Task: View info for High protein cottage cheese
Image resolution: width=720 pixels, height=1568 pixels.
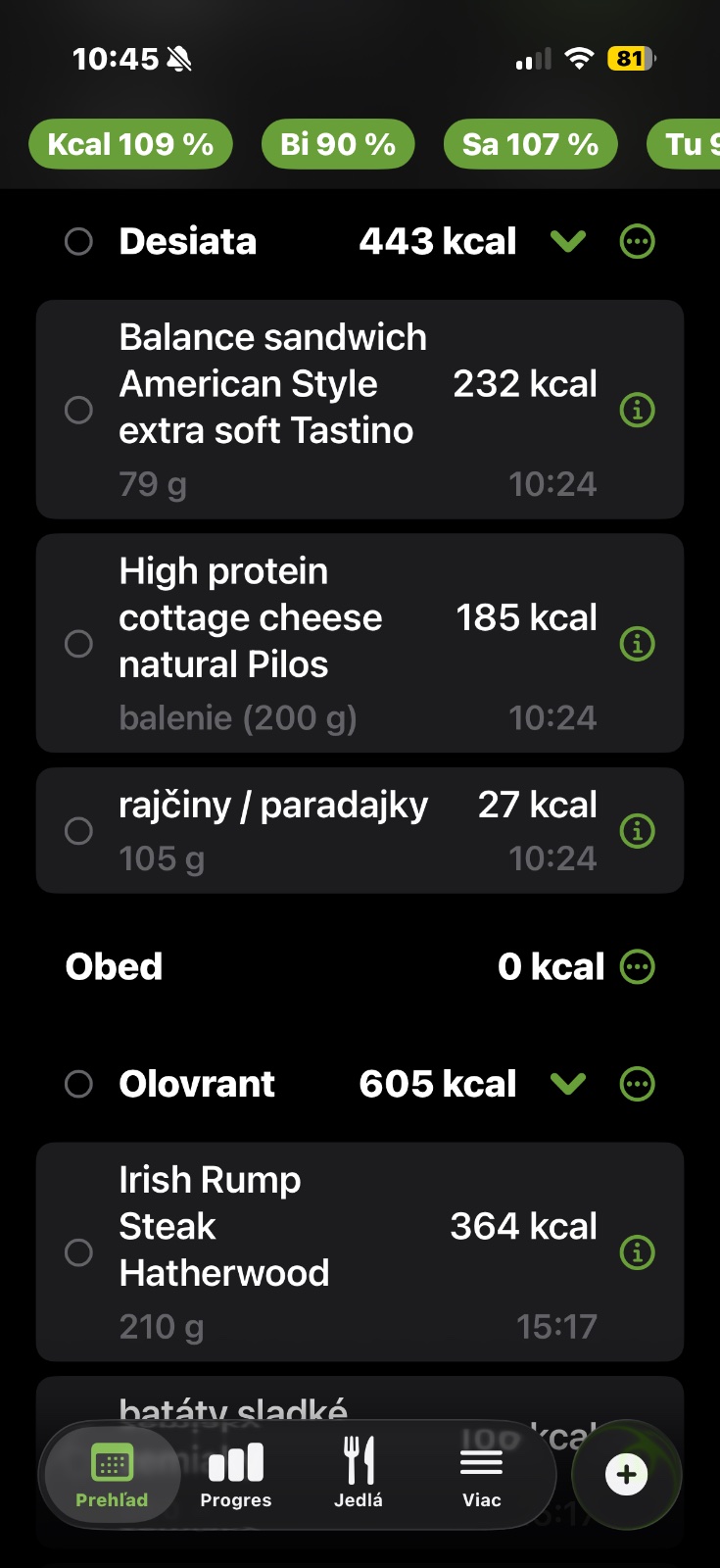Action: tap(638, 644)
